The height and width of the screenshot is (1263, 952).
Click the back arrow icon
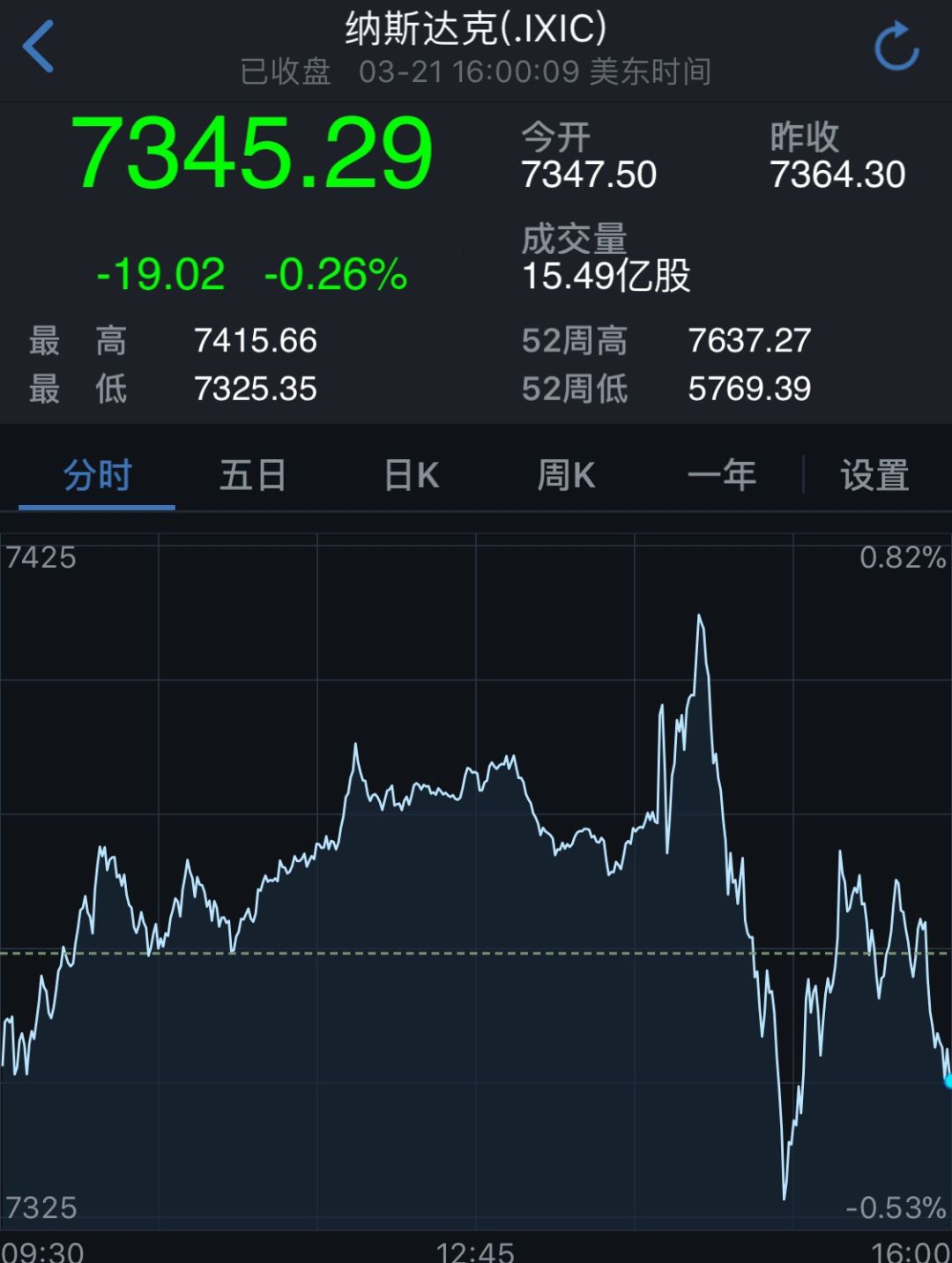coord(38,47)
